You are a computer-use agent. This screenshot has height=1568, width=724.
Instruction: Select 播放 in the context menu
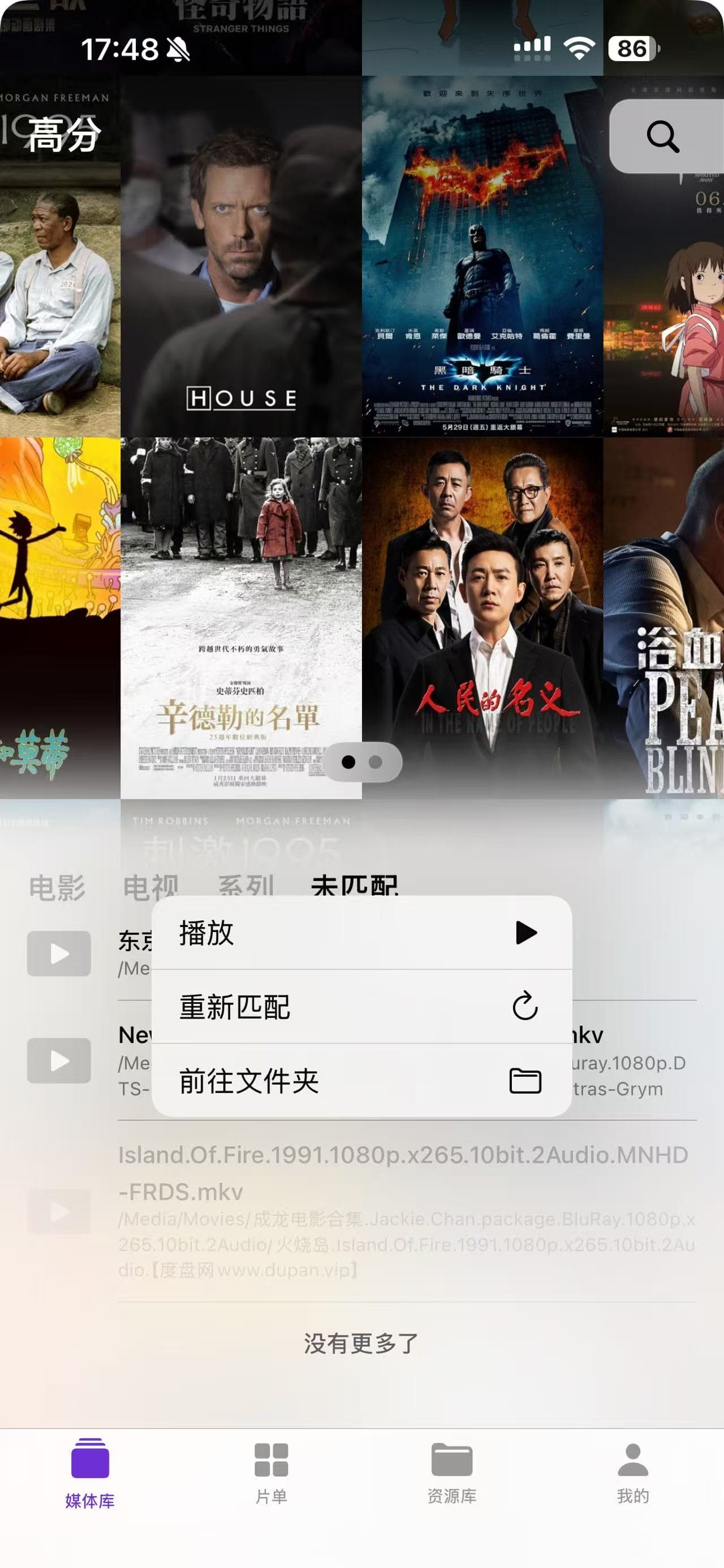(360, 933)
